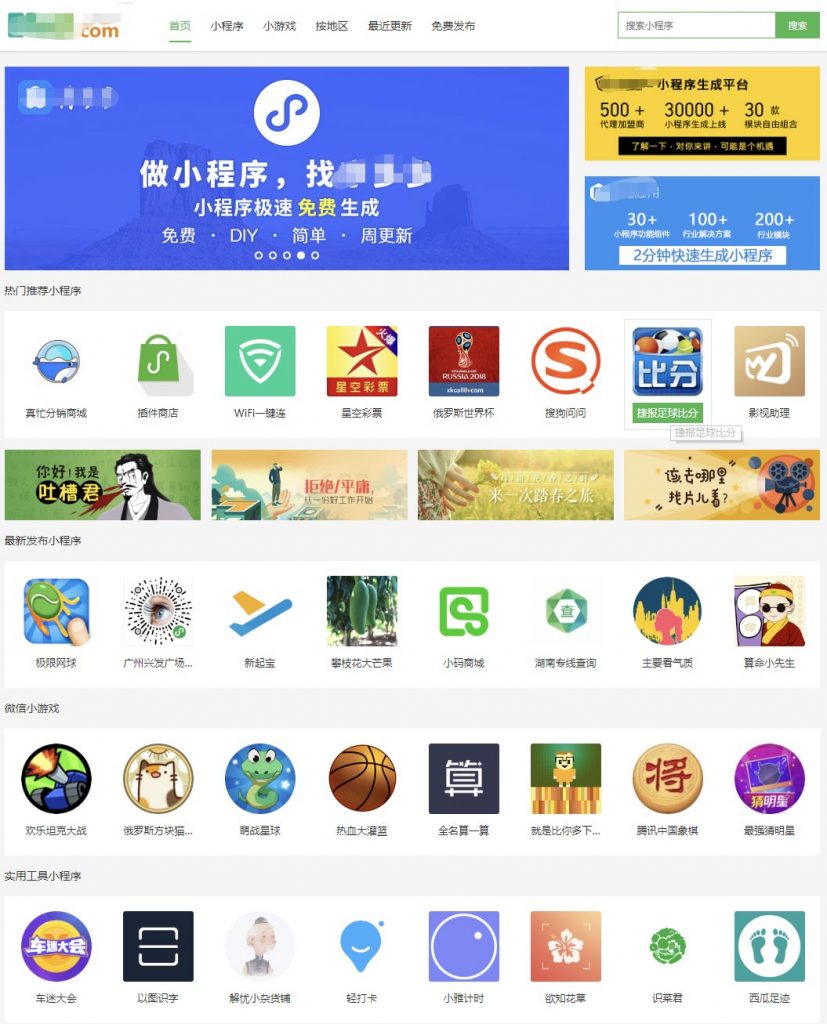Select the 按地区 tab
This screenshot has height=1024, width=827.
(331, 26)
